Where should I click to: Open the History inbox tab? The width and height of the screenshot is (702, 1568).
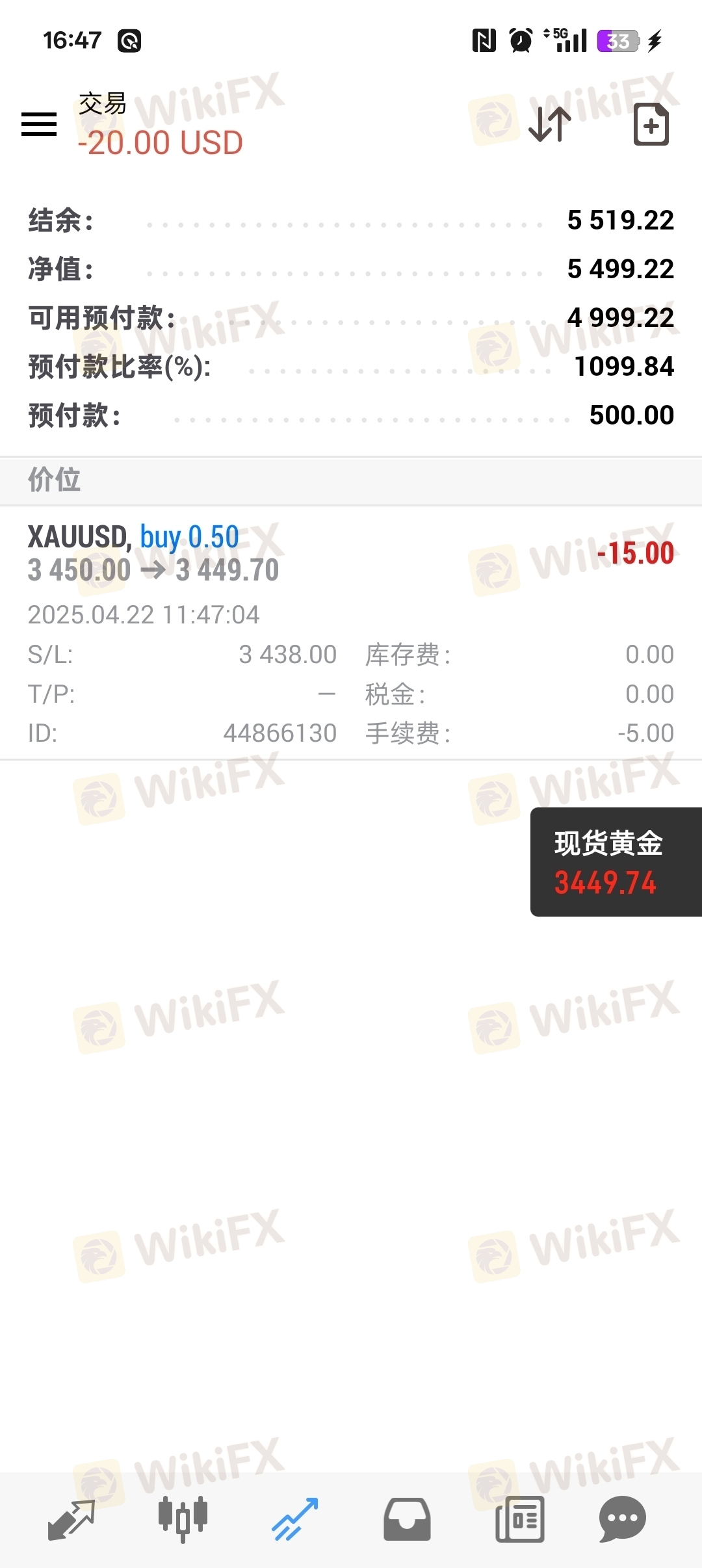tap(407, 1520)
